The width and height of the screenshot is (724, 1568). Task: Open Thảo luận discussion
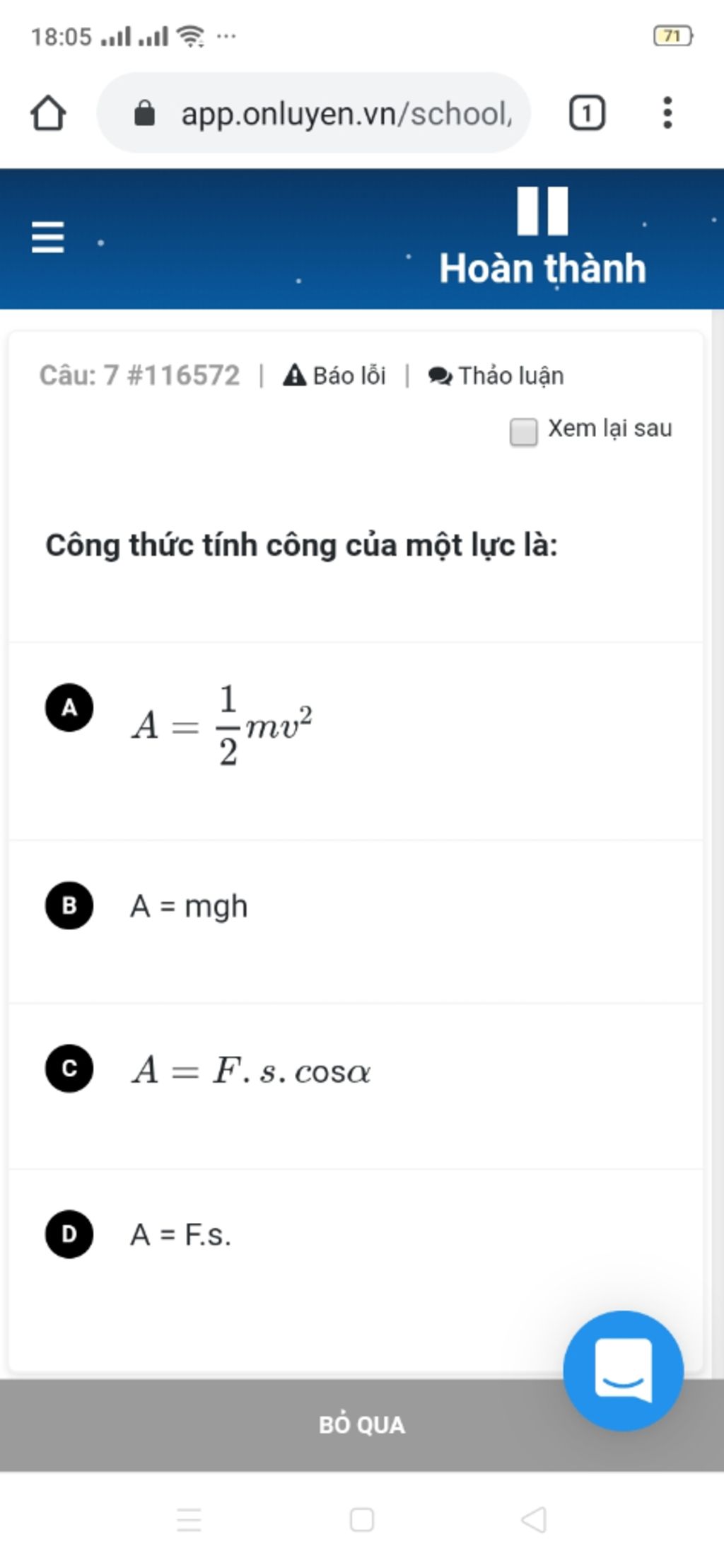coord(496,375)
